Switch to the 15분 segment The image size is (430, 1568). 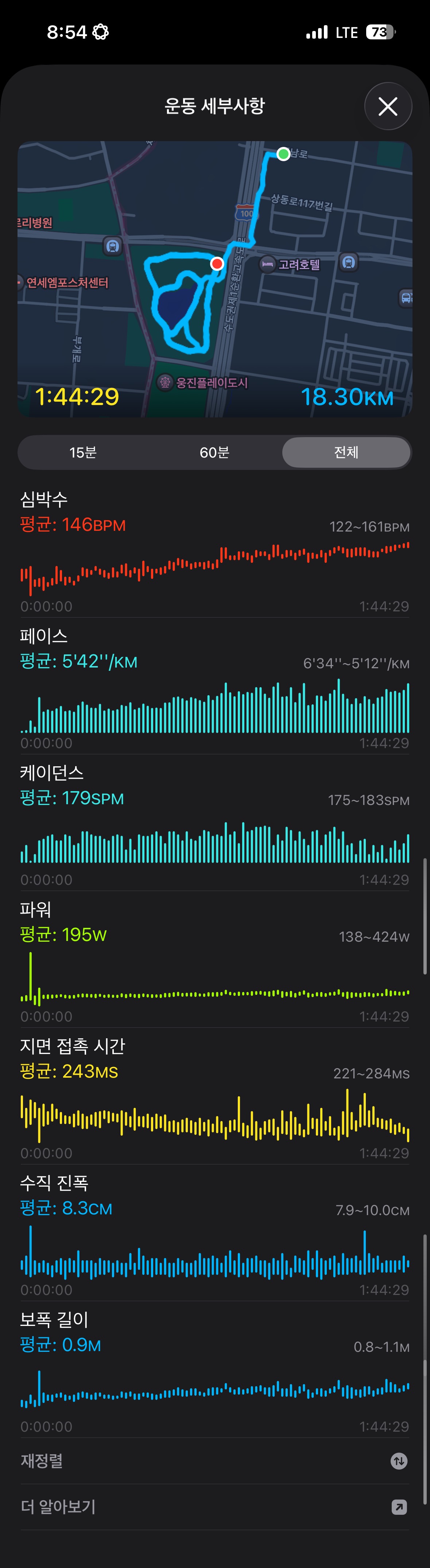click(83, 452)
